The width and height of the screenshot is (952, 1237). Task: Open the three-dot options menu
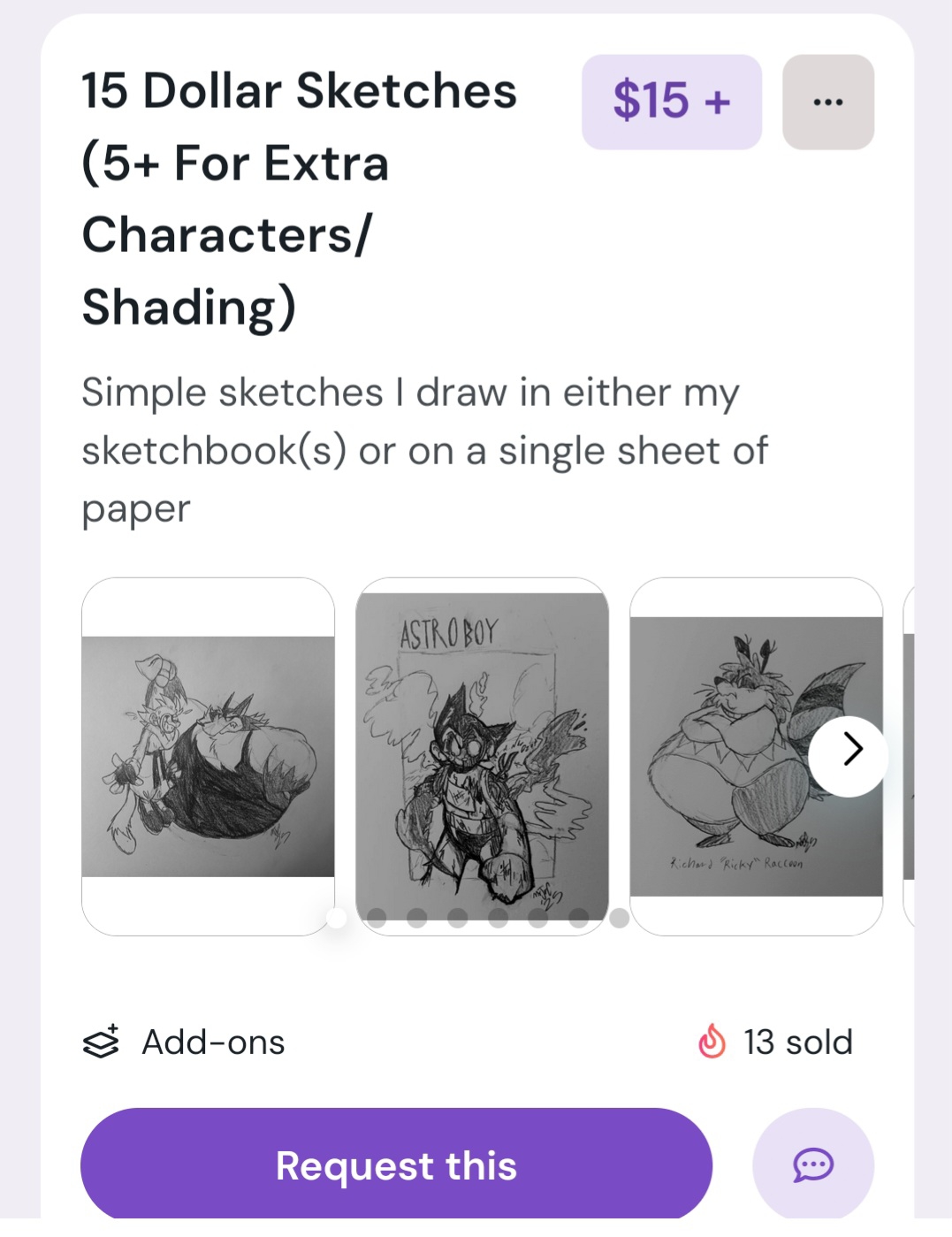(x=827, y=102)
